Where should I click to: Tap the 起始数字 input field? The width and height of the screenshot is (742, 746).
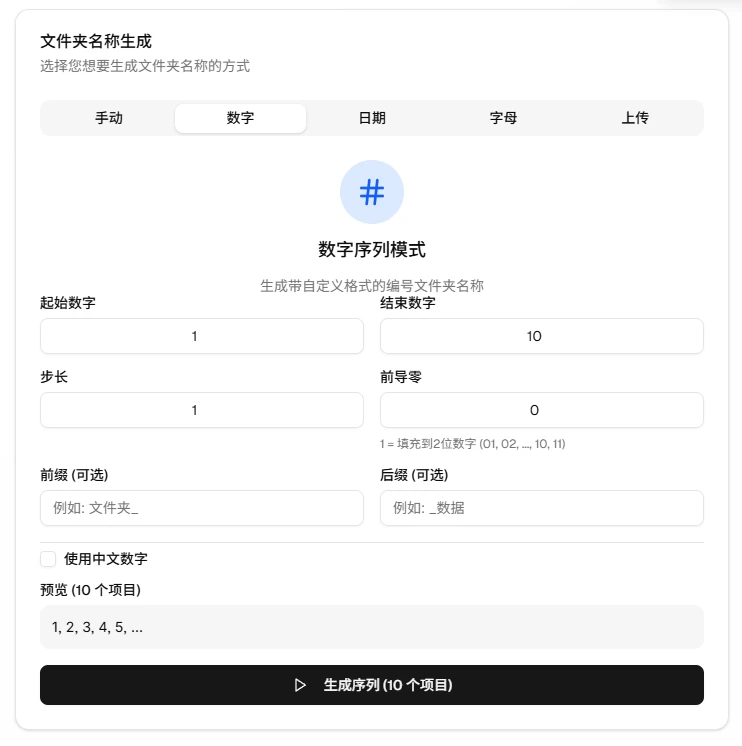tap(202, 336)
